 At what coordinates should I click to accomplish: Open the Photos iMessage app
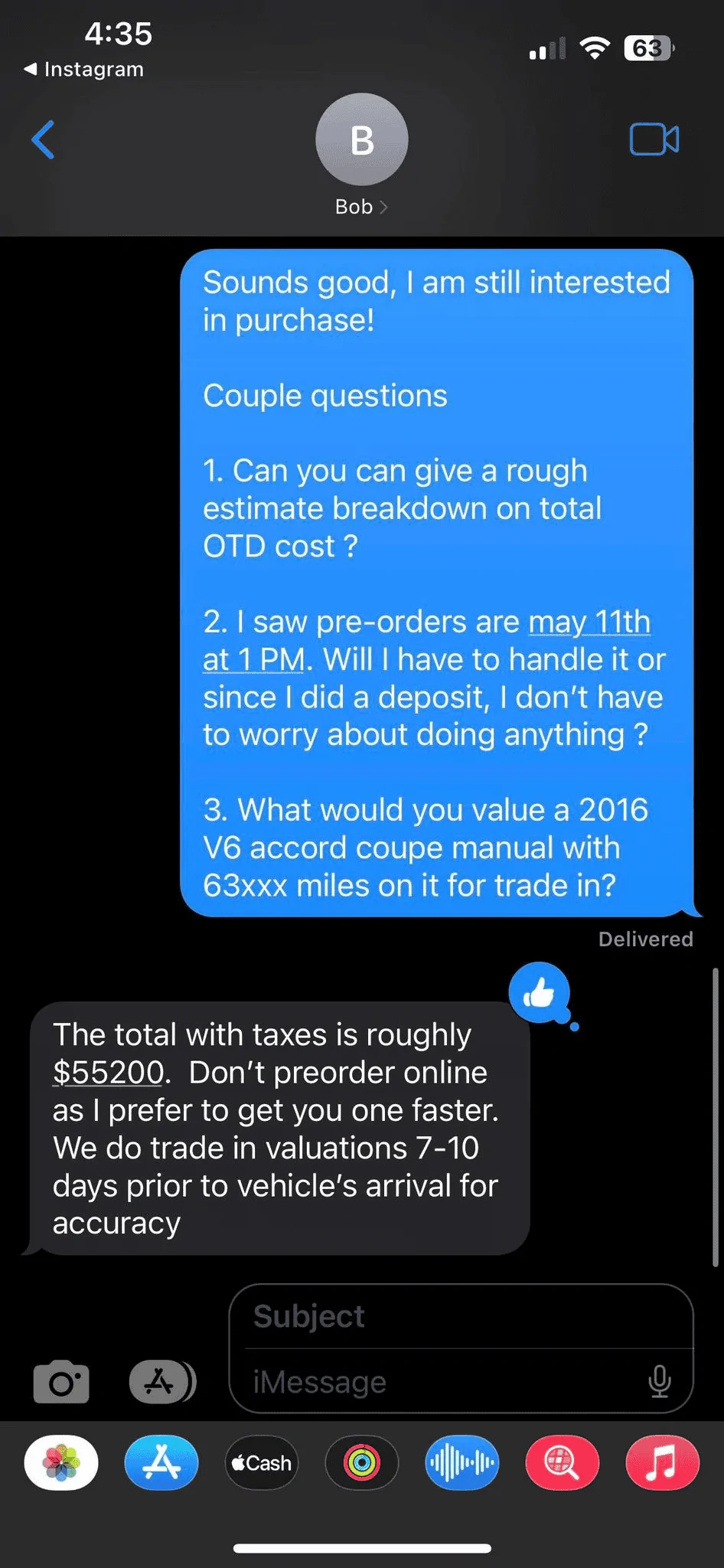(x=61, y=1463)
